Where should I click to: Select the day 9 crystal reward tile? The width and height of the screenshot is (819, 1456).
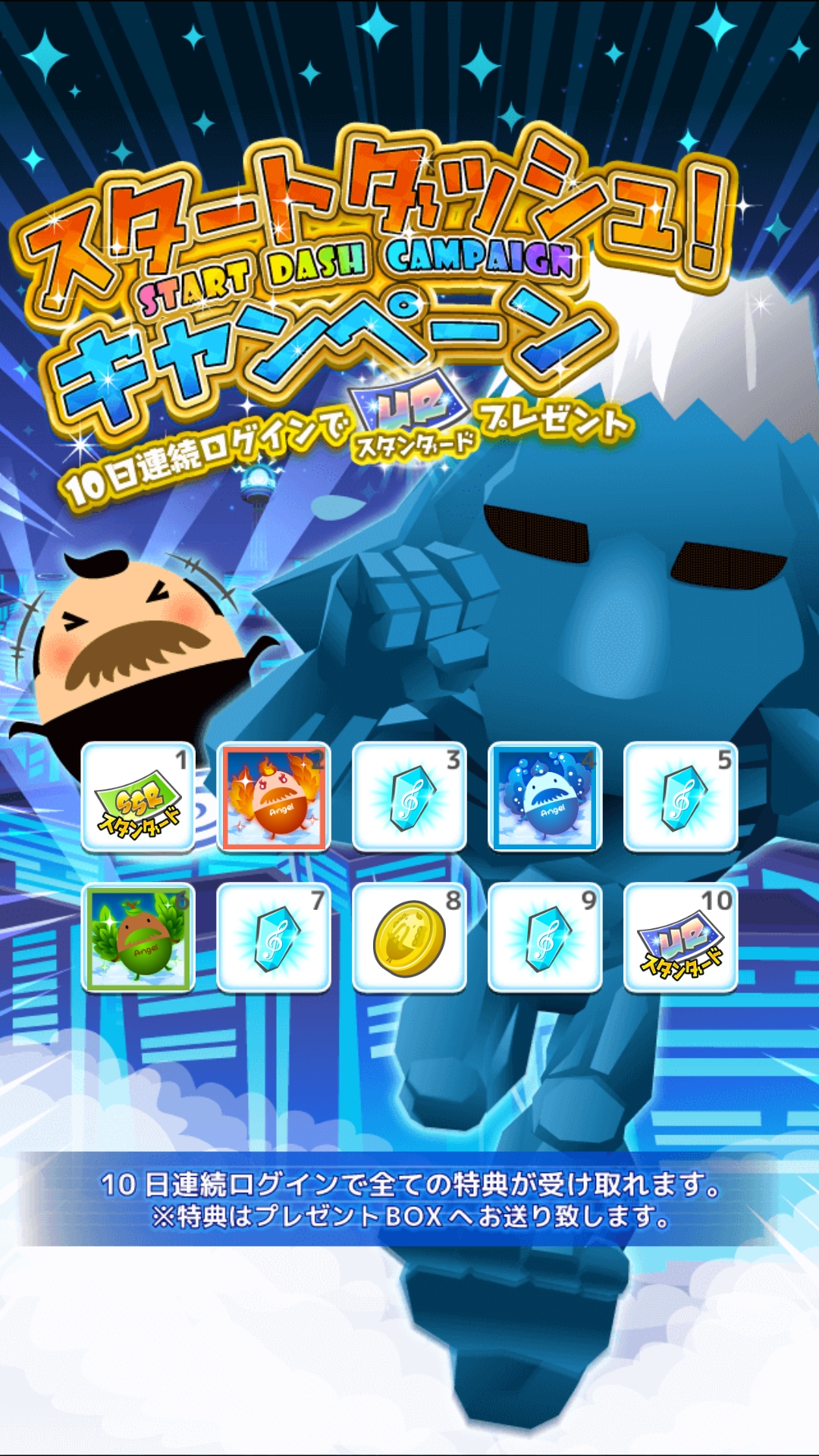click(544, 938)
